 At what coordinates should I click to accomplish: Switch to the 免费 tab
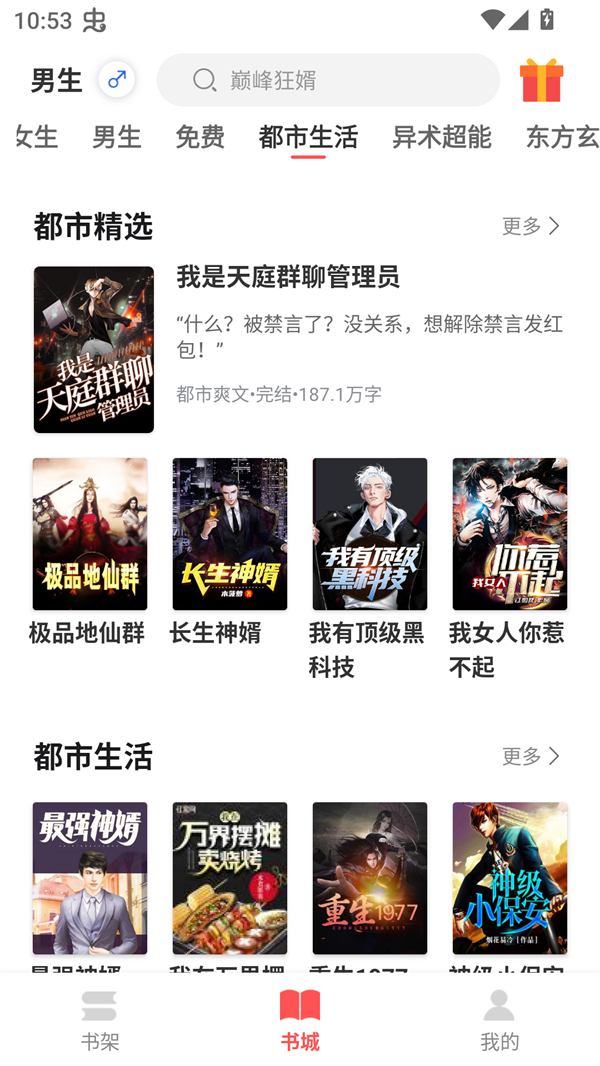200,136
